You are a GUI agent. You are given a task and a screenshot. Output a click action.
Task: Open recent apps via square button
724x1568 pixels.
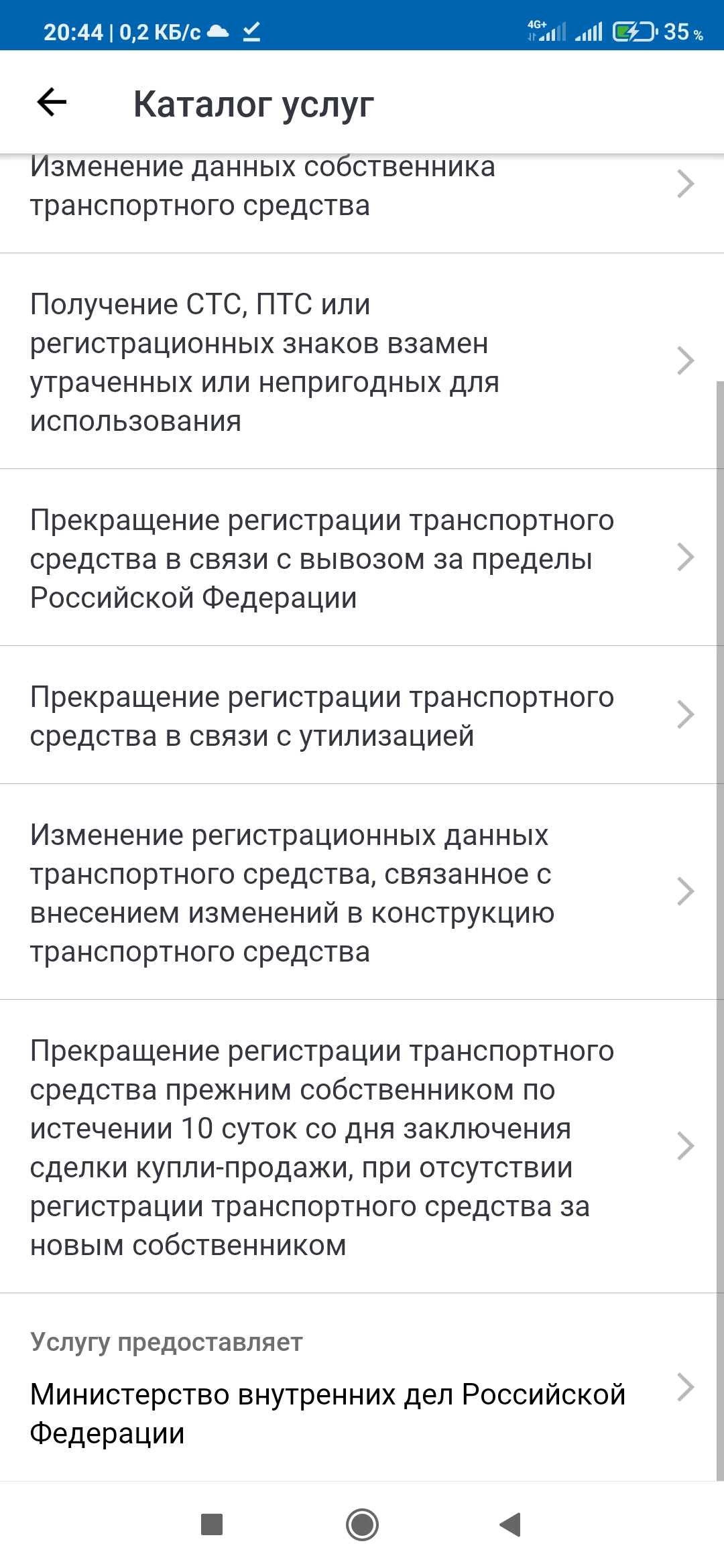tap(212, 1525)
